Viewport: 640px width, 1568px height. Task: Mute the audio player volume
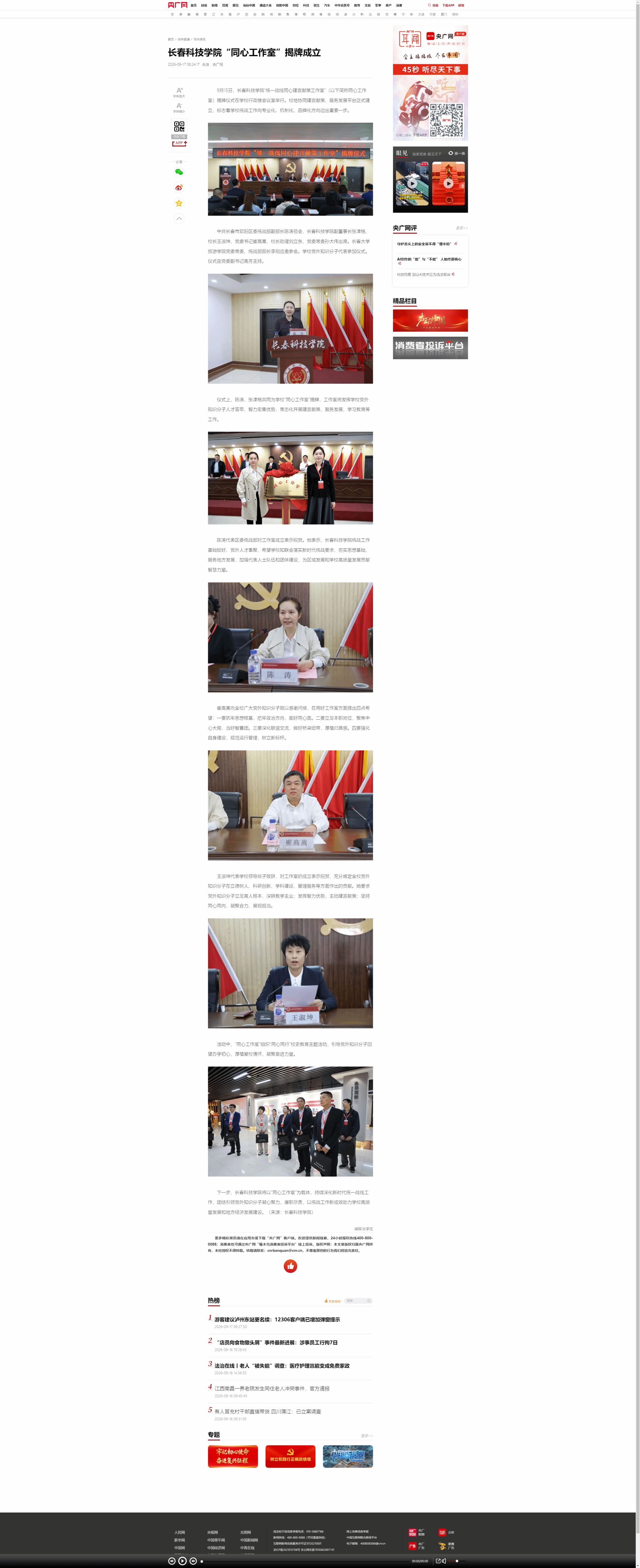[x=444, y=1561]
